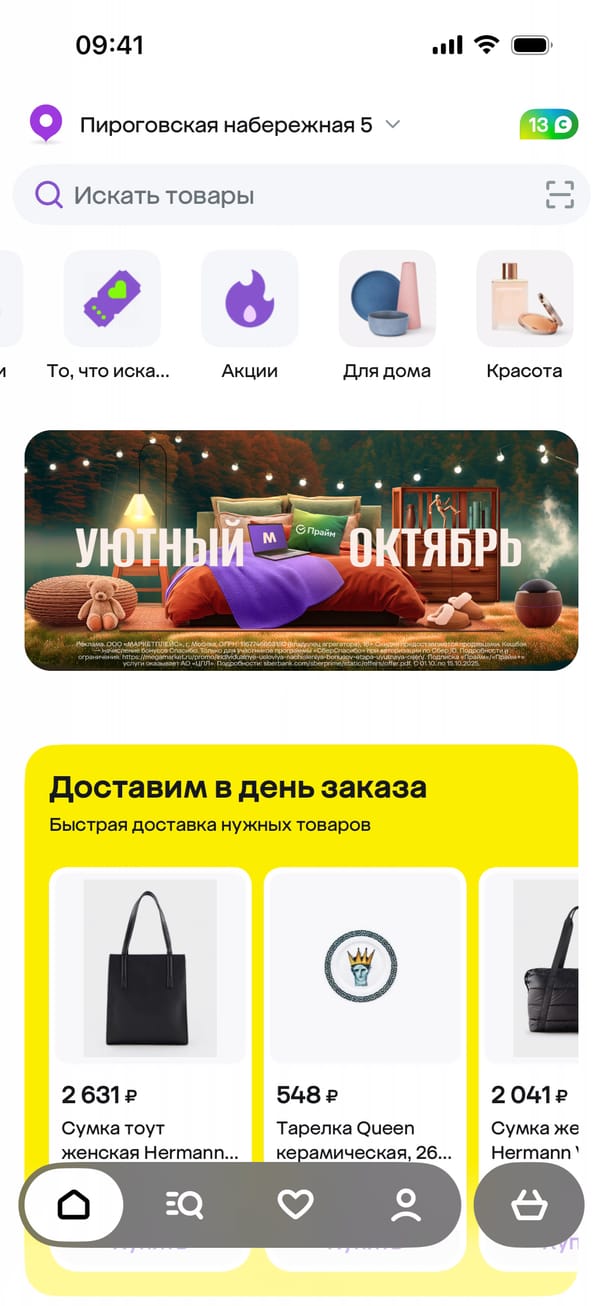The height and width of the screenshot is (1306, 603).
Task: Open the 13 bonus points badge
Action: (x=548, y=125)
